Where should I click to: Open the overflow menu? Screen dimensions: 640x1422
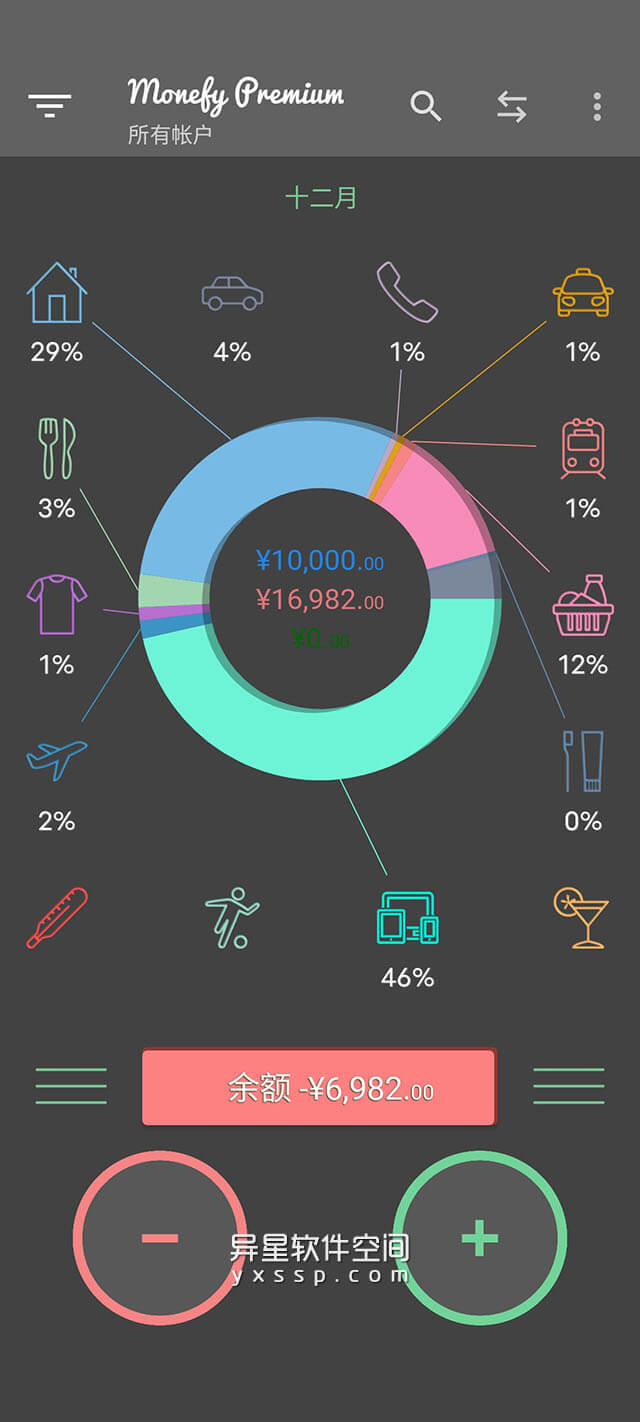(x=597, y=107)
